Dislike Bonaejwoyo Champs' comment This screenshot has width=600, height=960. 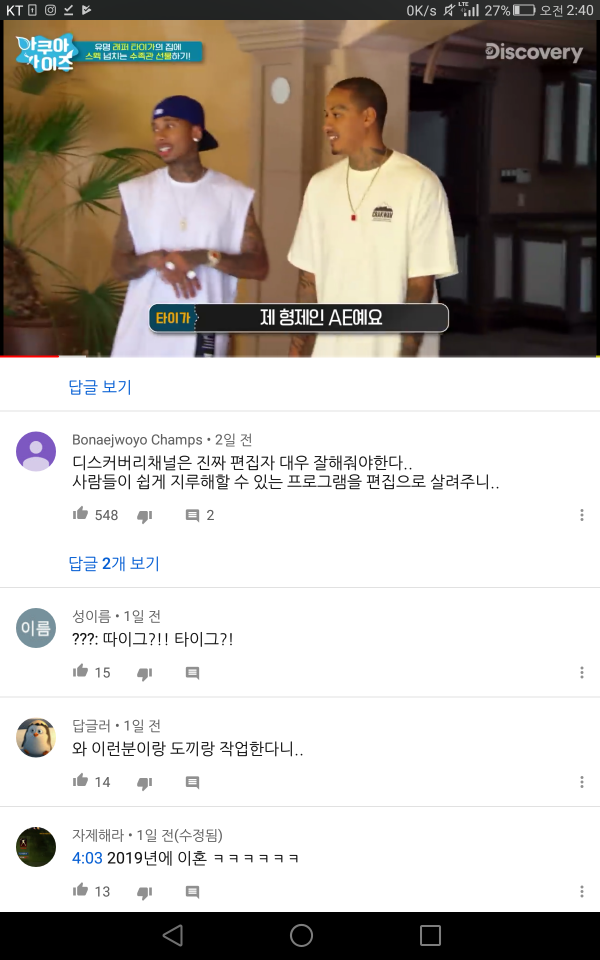point(144,516)
